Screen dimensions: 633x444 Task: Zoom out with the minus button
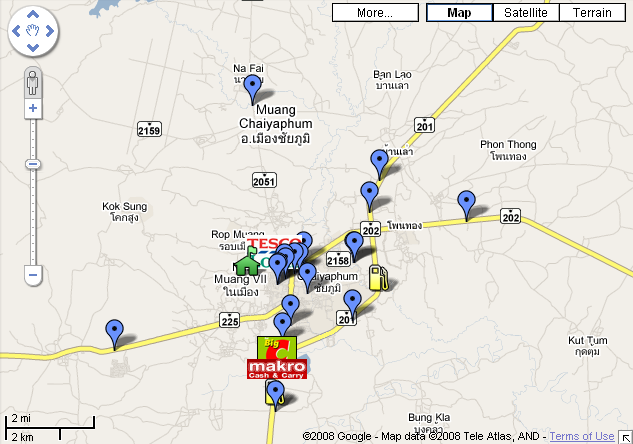(33, 274)
